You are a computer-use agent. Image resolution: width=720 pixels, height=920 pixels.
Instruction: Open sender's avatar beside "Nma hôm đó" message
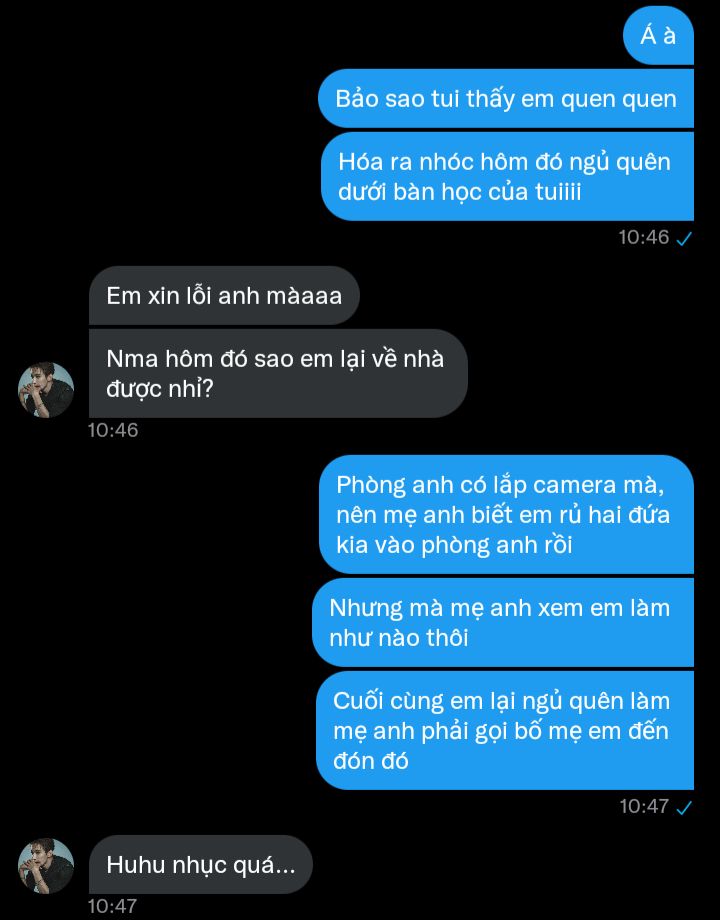click(46, 389)
